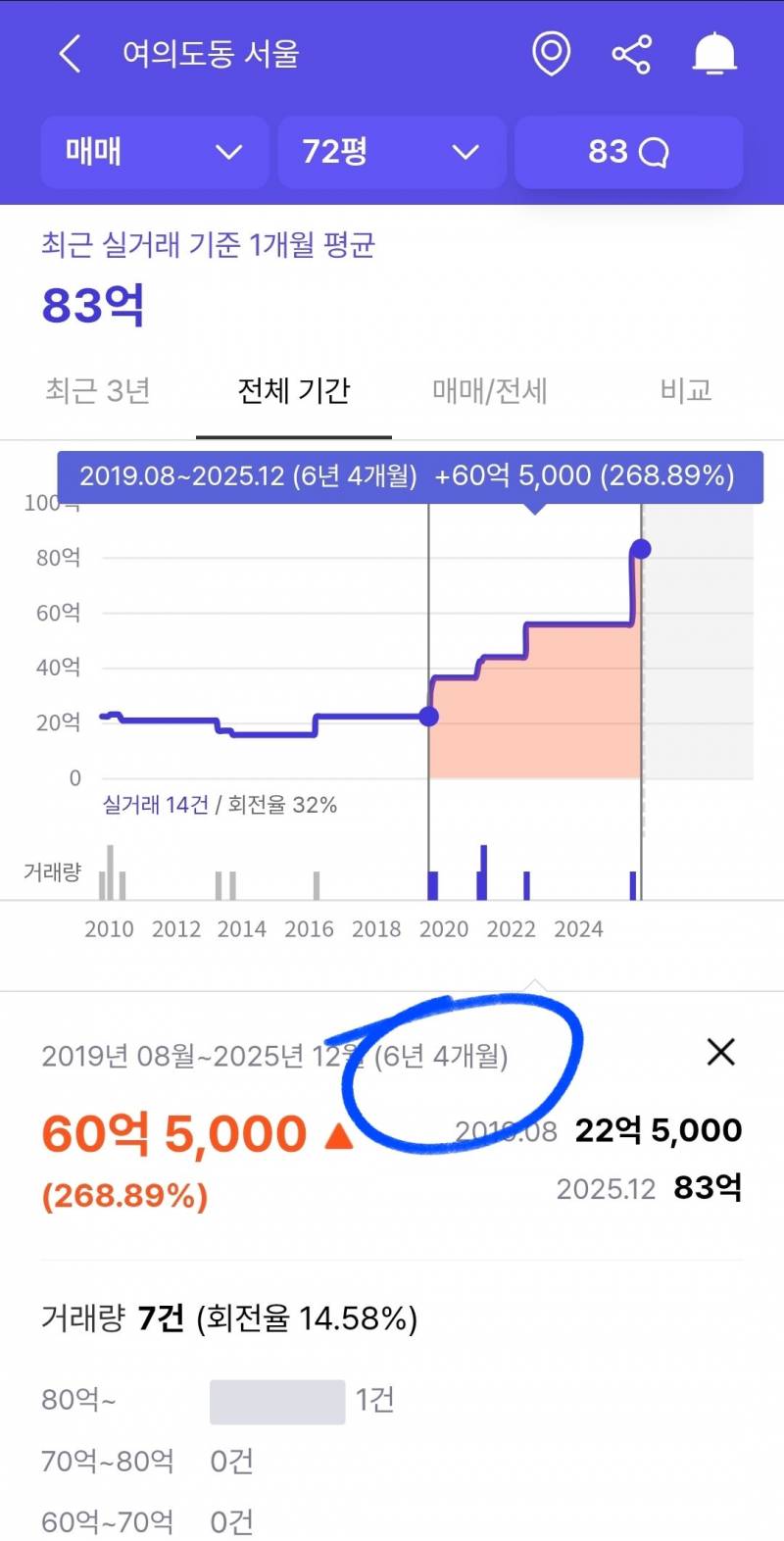Share this property via share icon
784x1541 pixels.
(x=632, y=54)
